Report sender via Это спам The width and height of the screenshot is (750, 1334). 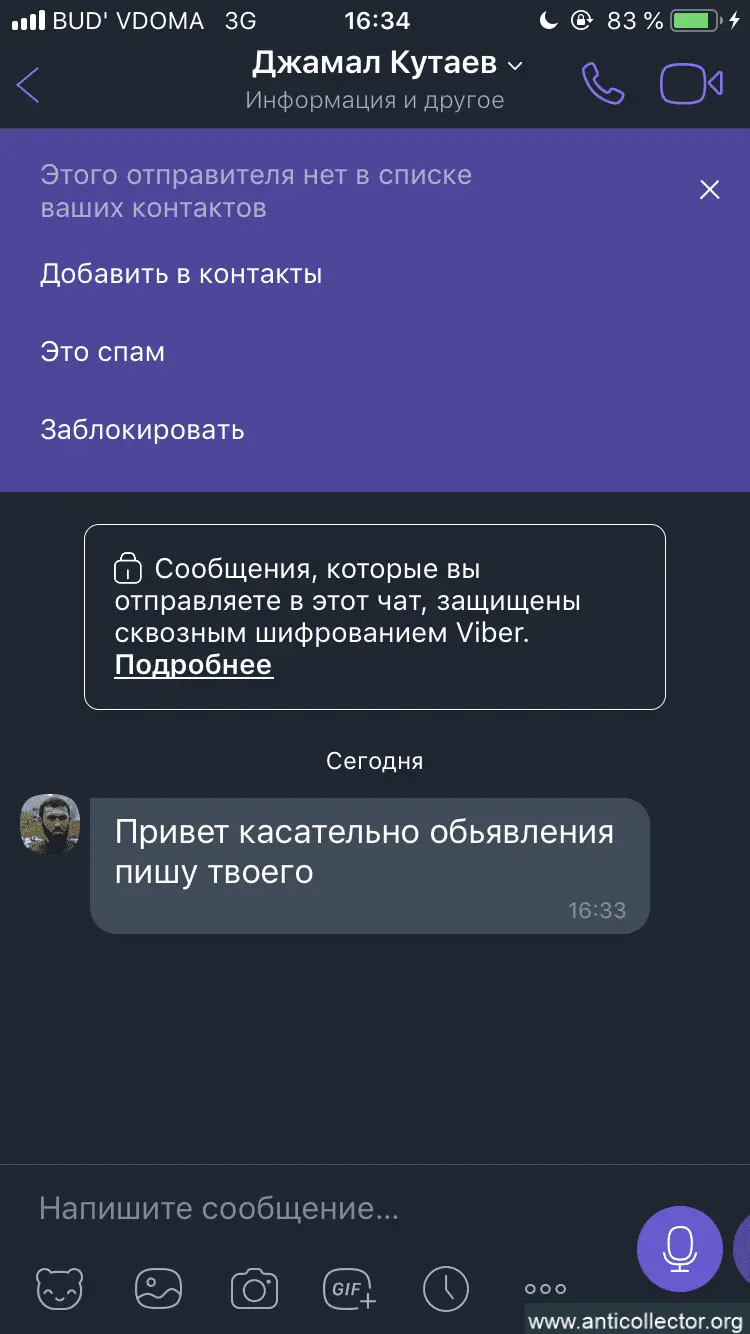pos(103,352)
